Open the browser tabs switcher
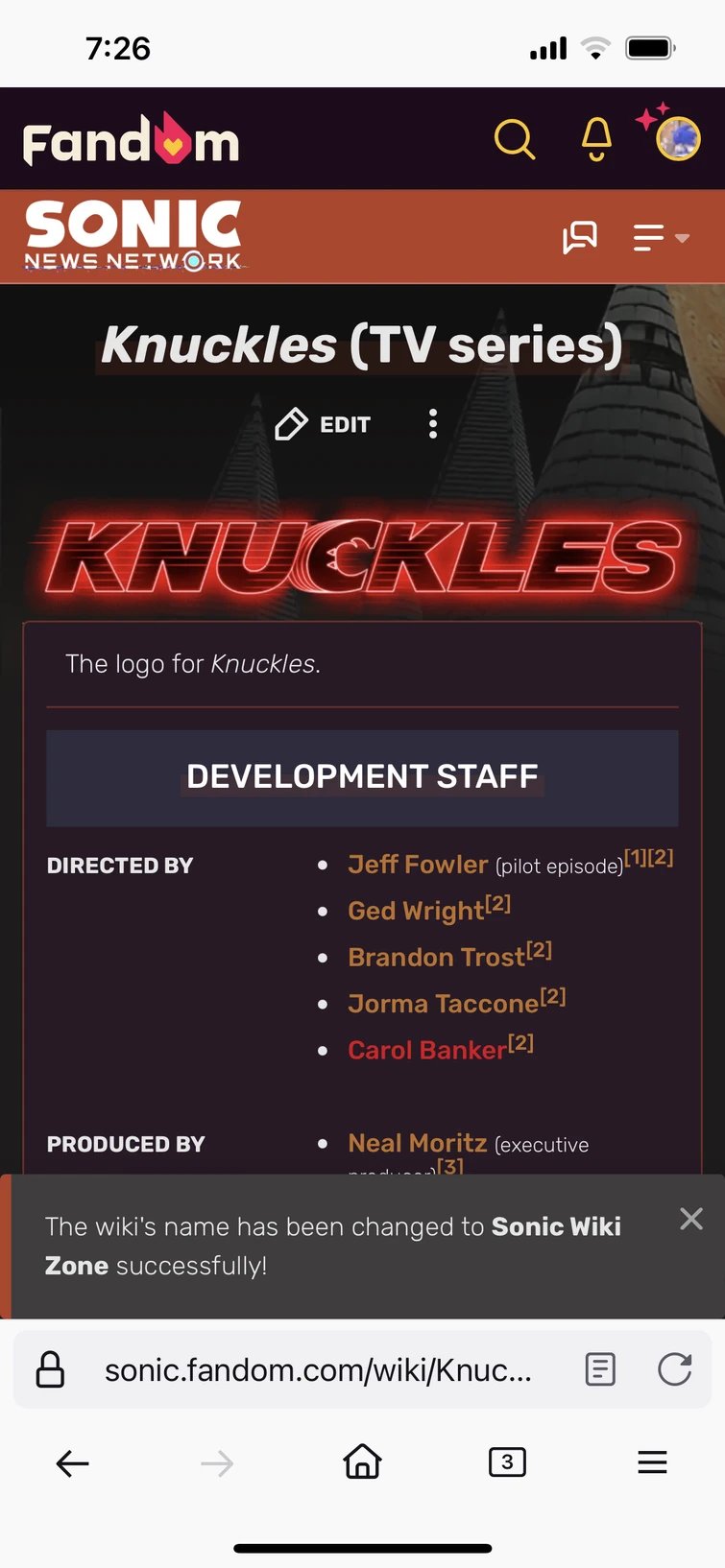725x1568 pixels. click(x=507, y=1462)
